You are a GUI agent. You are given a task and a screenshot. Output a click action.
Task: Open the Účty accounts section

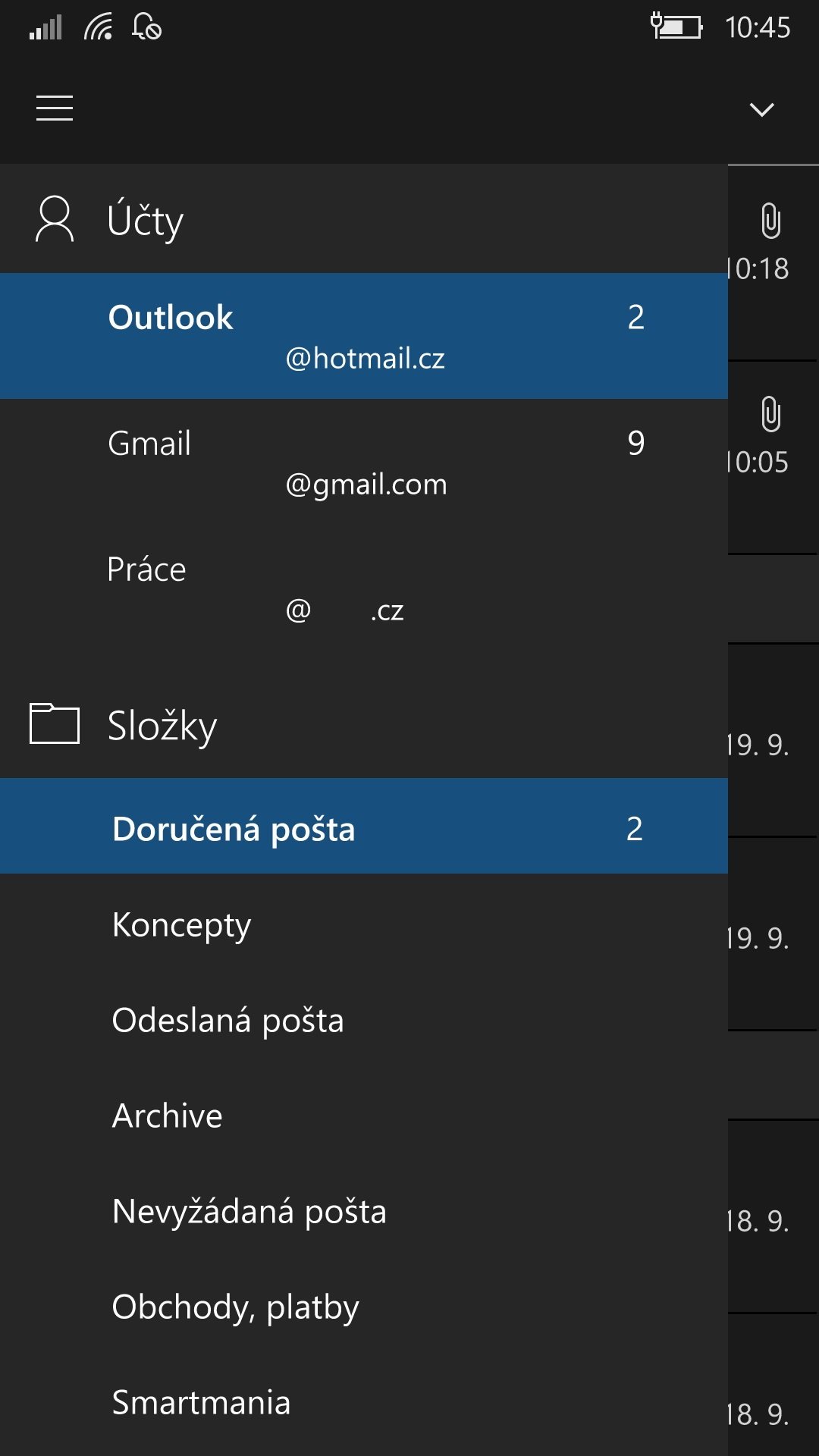[x=144, y=220]
